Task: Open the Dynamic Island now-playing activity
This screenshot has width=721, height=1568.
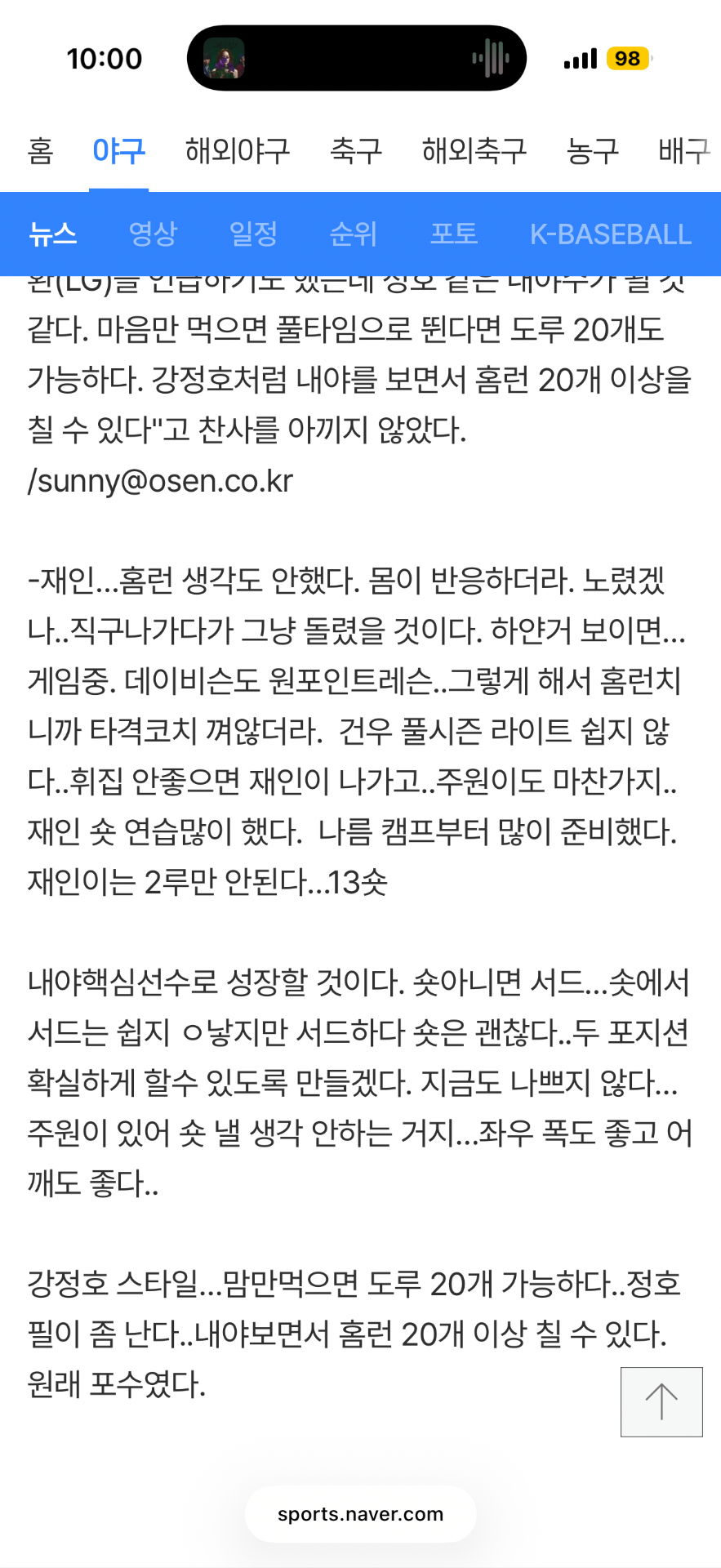Action: click(x=357, y=58)
